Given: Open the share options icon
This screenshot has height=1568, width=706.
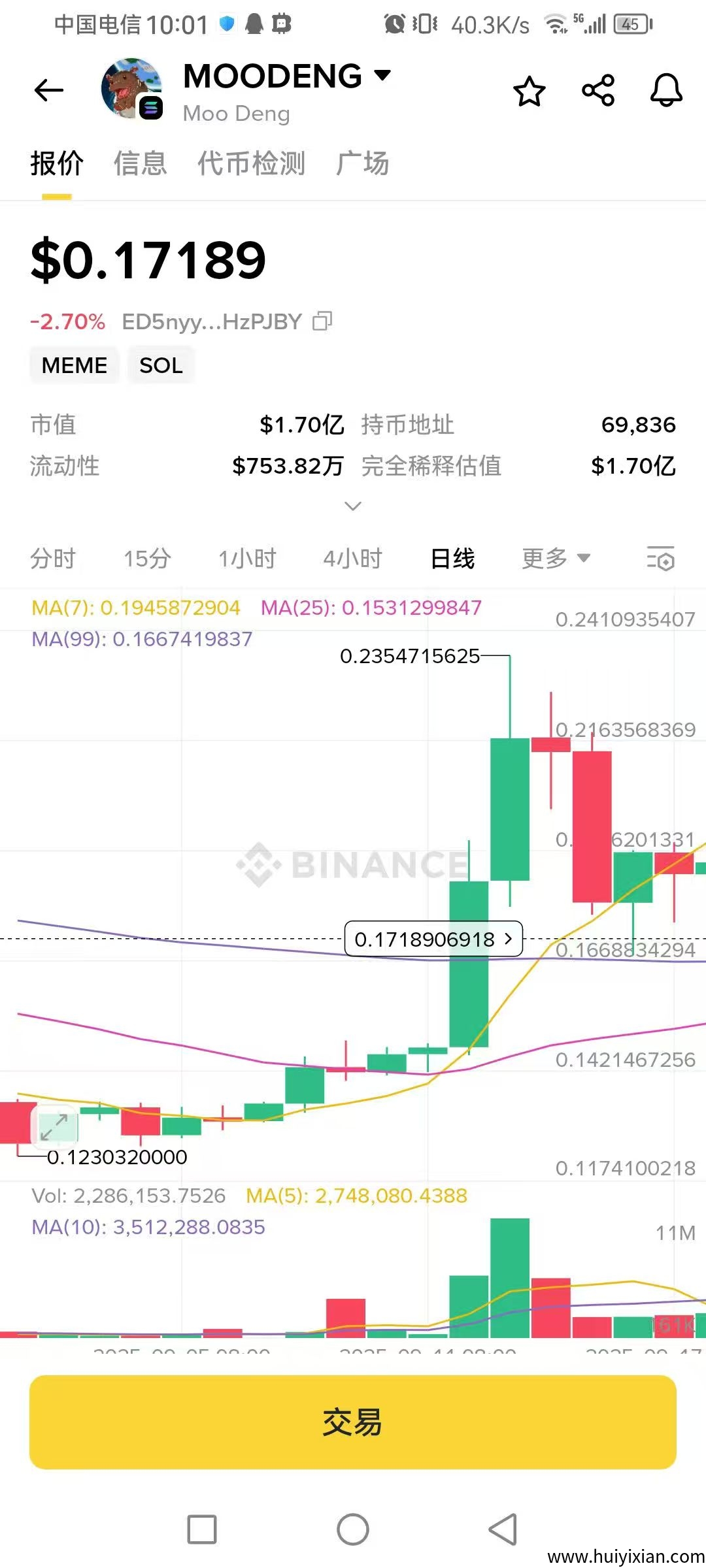Looking at the screenshot, I should point(597,91).
